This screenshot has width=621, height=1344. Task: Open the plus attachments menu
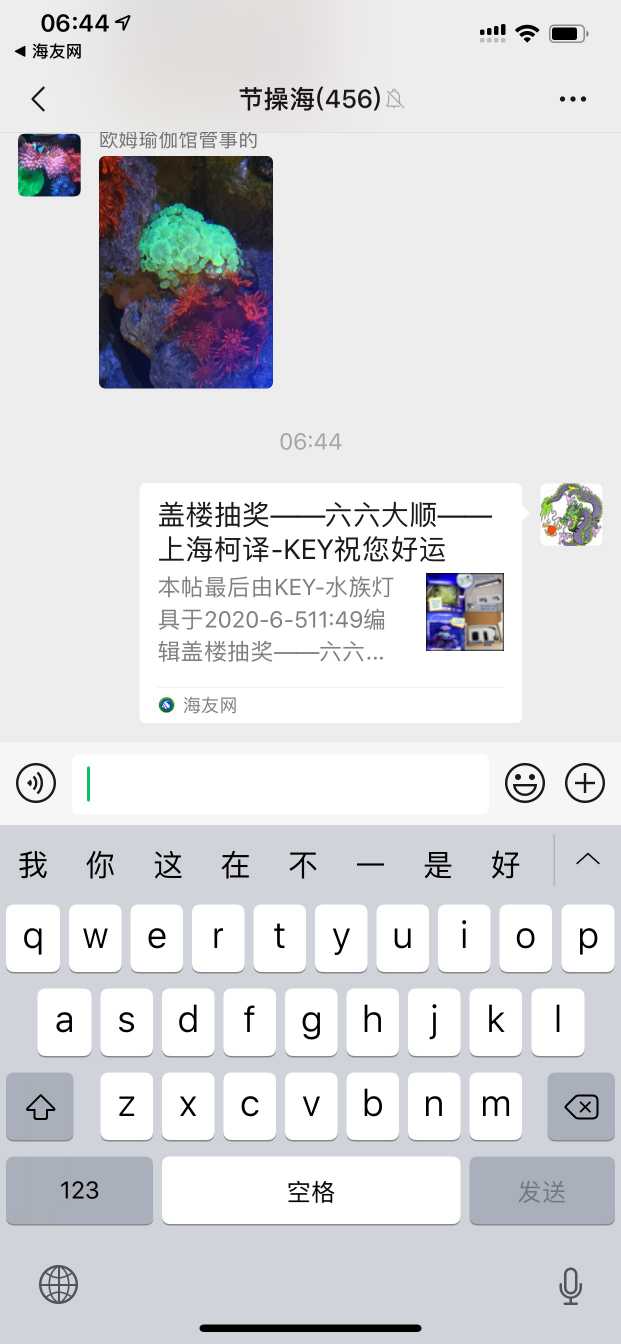pyautogui.click(x=585, y=783)
